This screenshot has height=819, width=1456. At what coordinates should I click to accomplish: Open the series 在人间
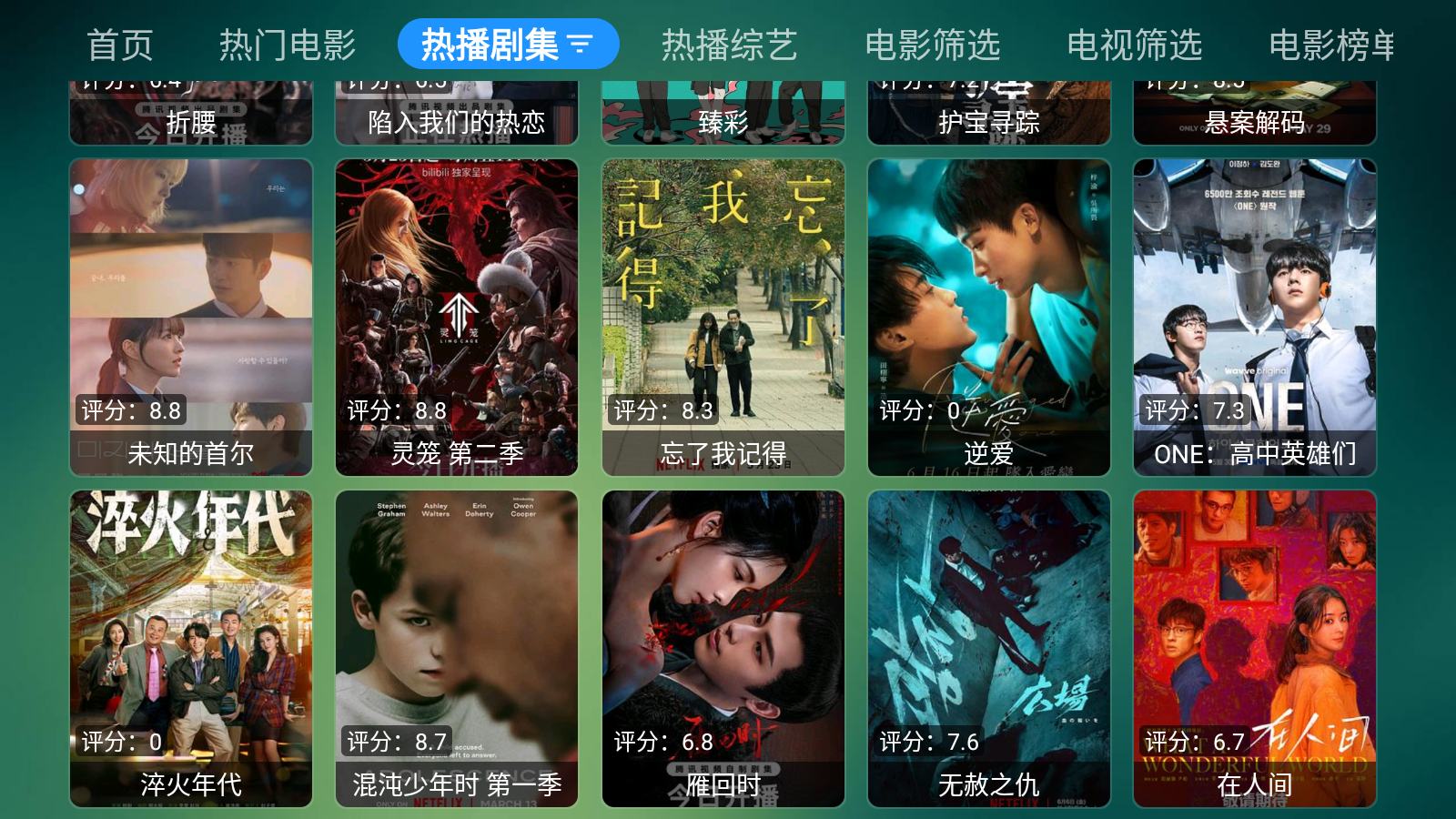click(x=1255, y=649)
